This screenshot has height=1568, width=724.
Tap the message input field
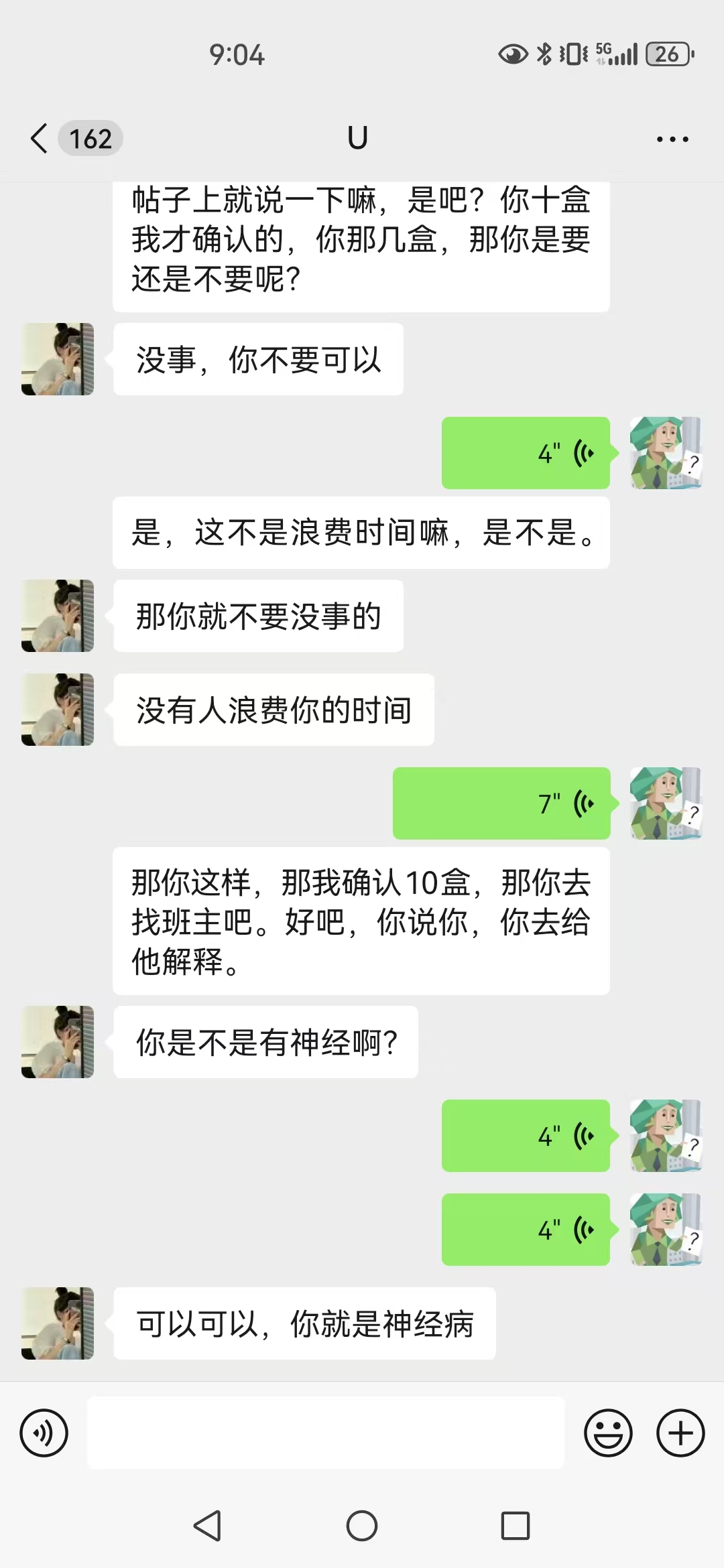pyautogui.click(x=326, y=1433)
